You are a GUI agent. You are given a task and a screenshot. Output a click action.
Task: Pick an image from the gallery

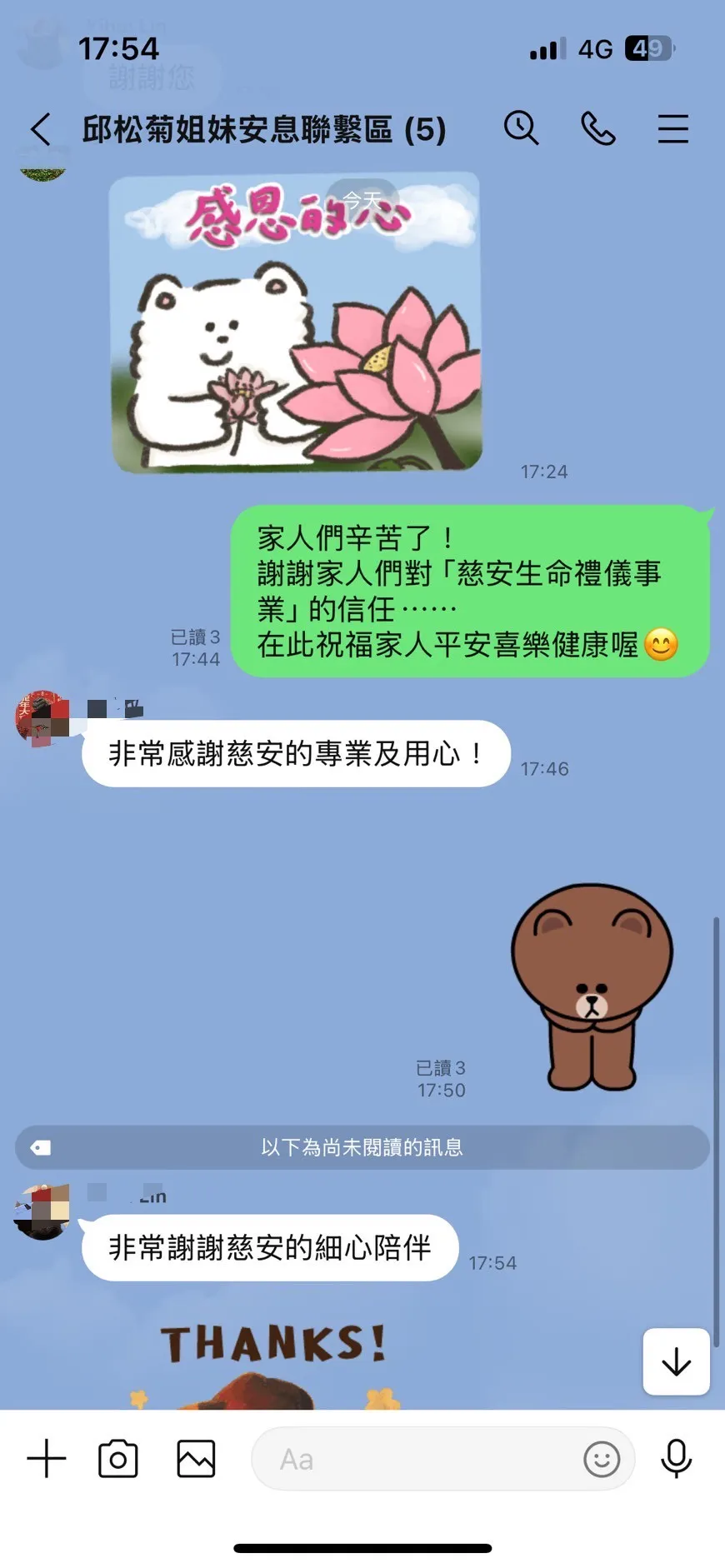pyautogui.click(x=196, y=1459)
